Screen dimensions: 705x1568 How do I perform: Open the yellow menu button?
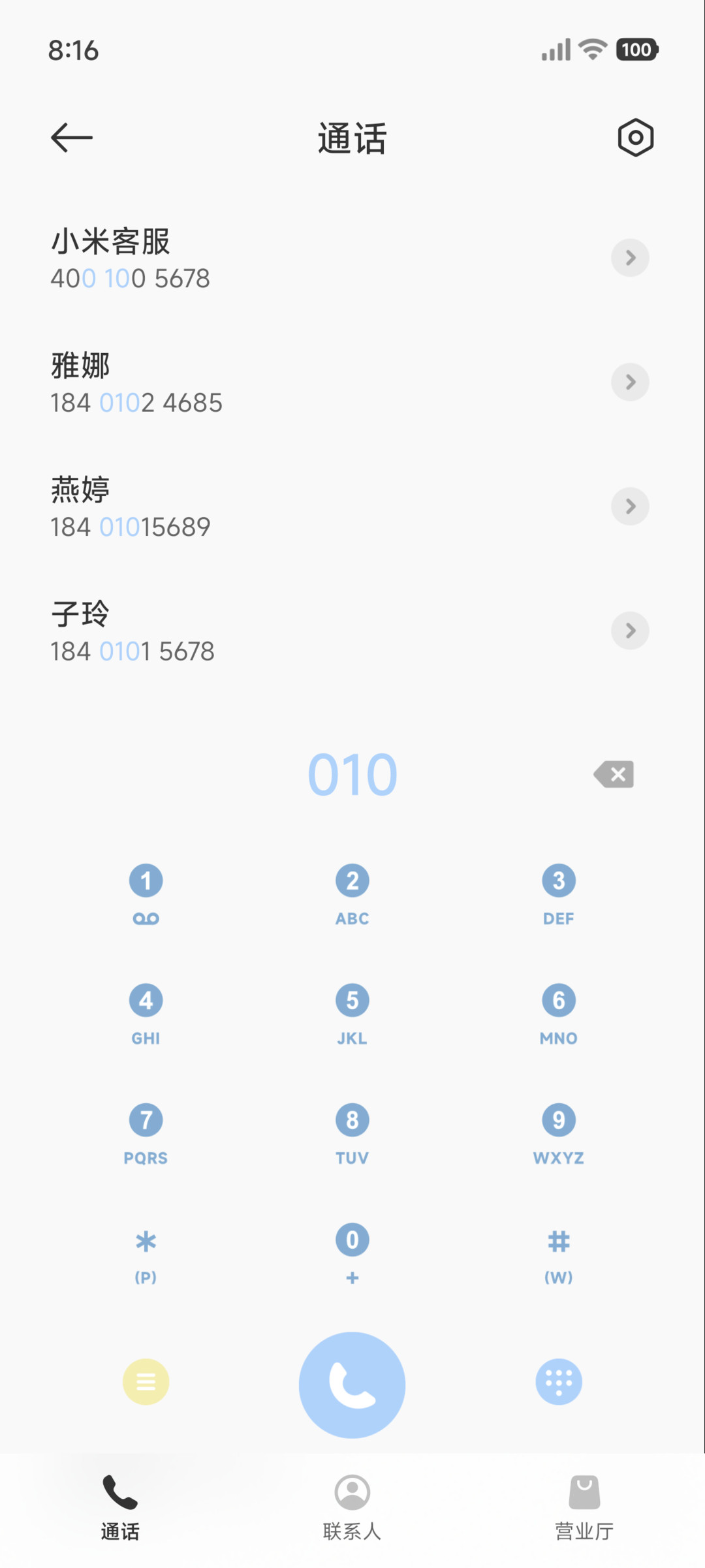(x=146, y=1382)
